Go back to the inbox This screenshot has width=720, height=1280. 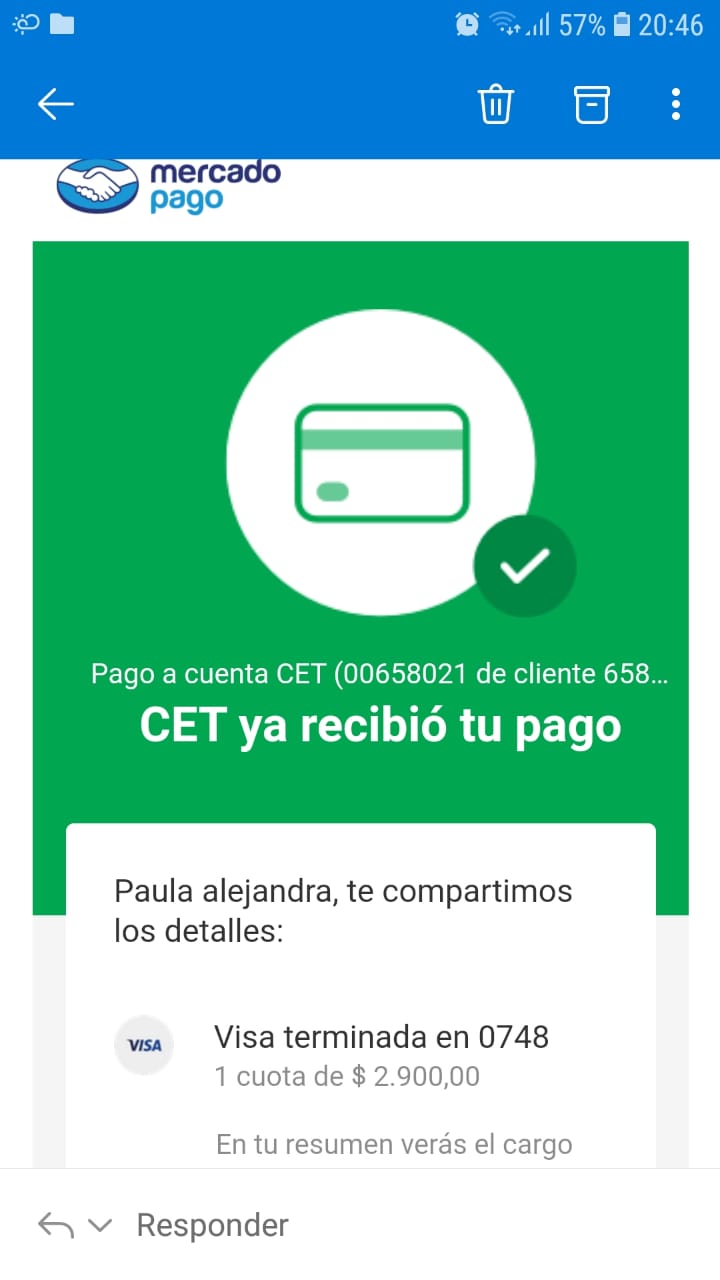[x=56, y=104]
